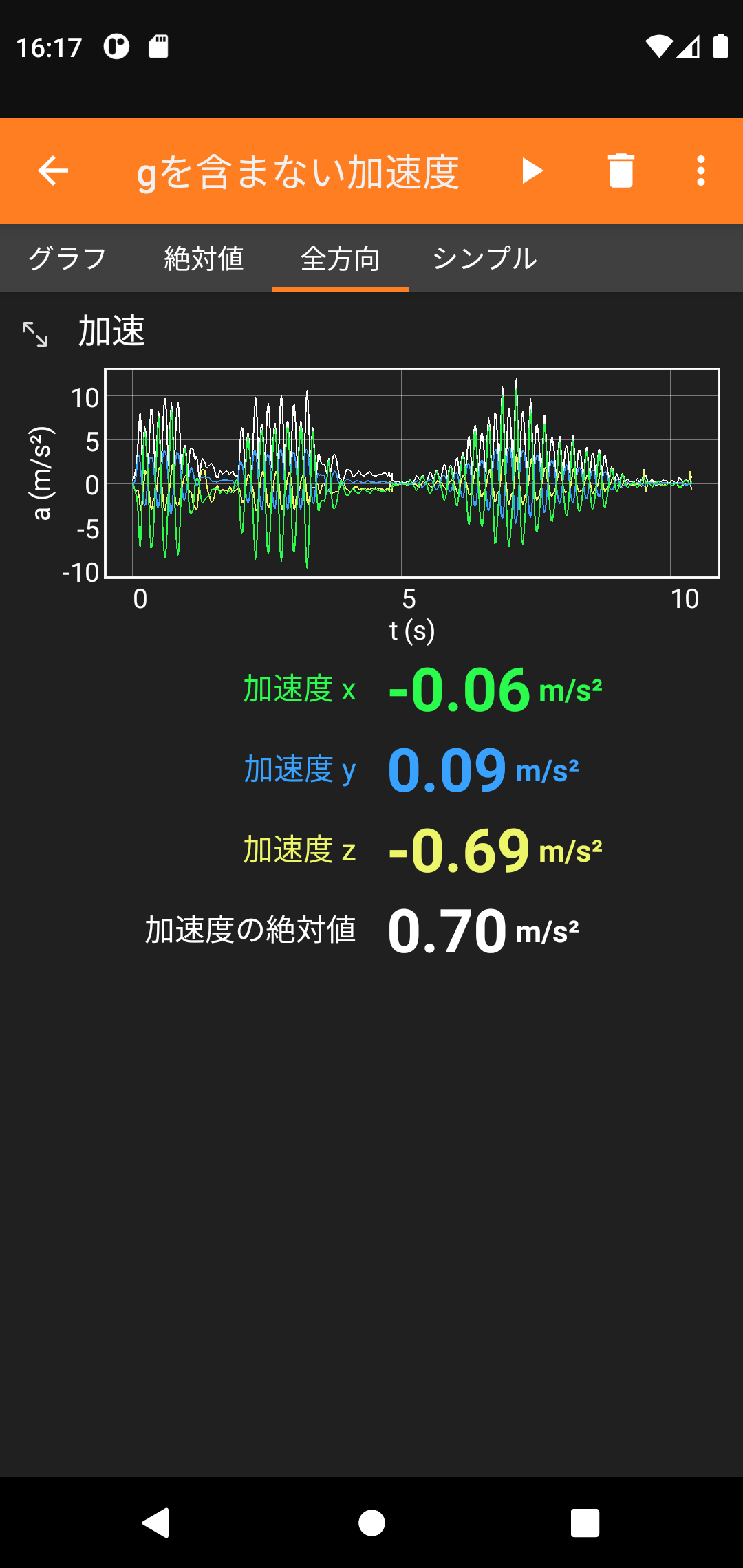Expand the 加速 graph to full screen

35,334
